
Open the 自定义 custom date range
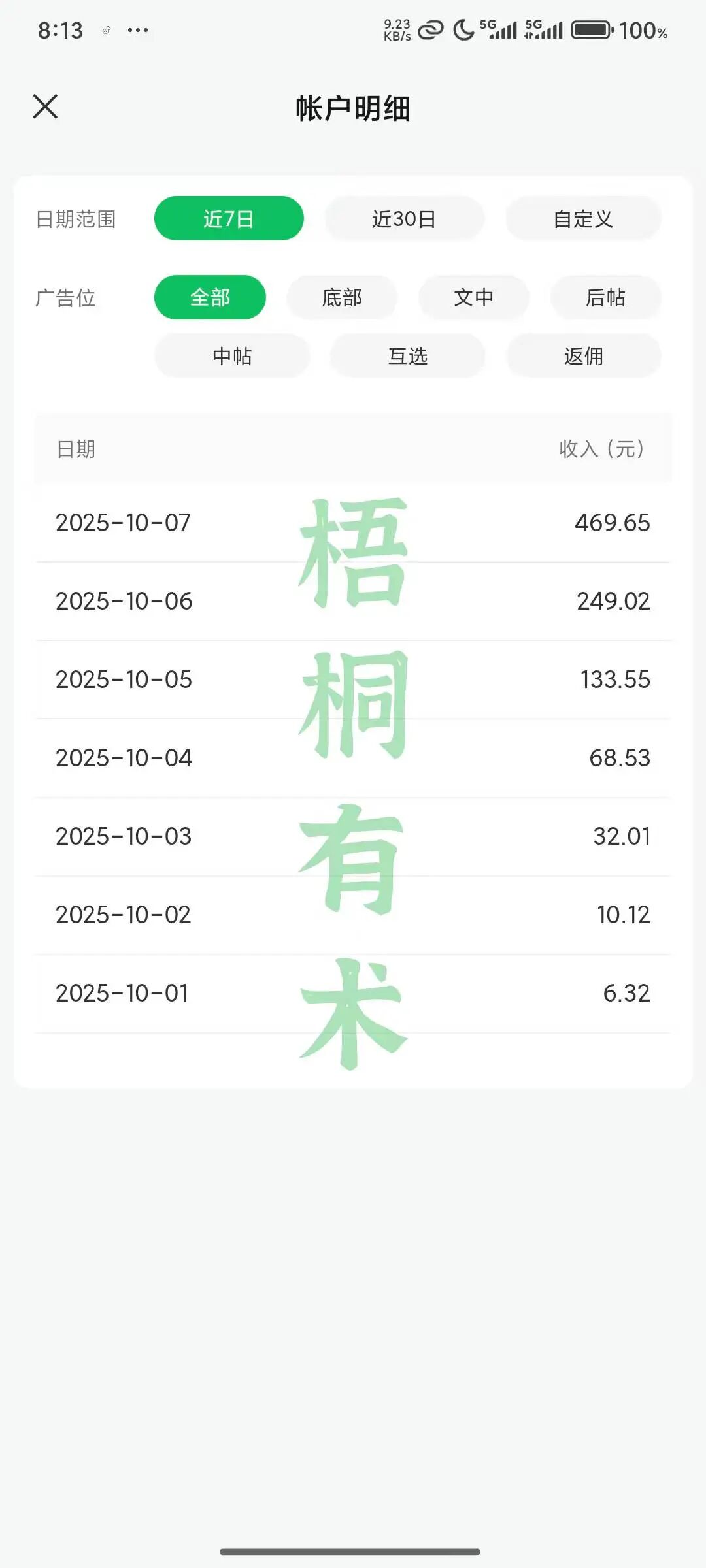(582, 218)
